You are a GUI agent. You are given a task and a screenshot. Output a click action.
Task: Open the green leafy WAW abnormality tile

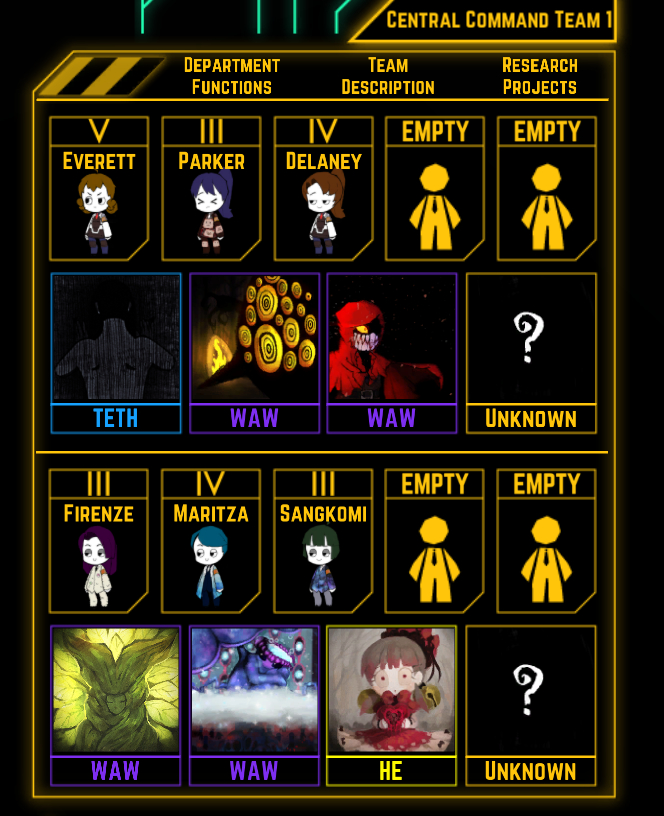116,705
